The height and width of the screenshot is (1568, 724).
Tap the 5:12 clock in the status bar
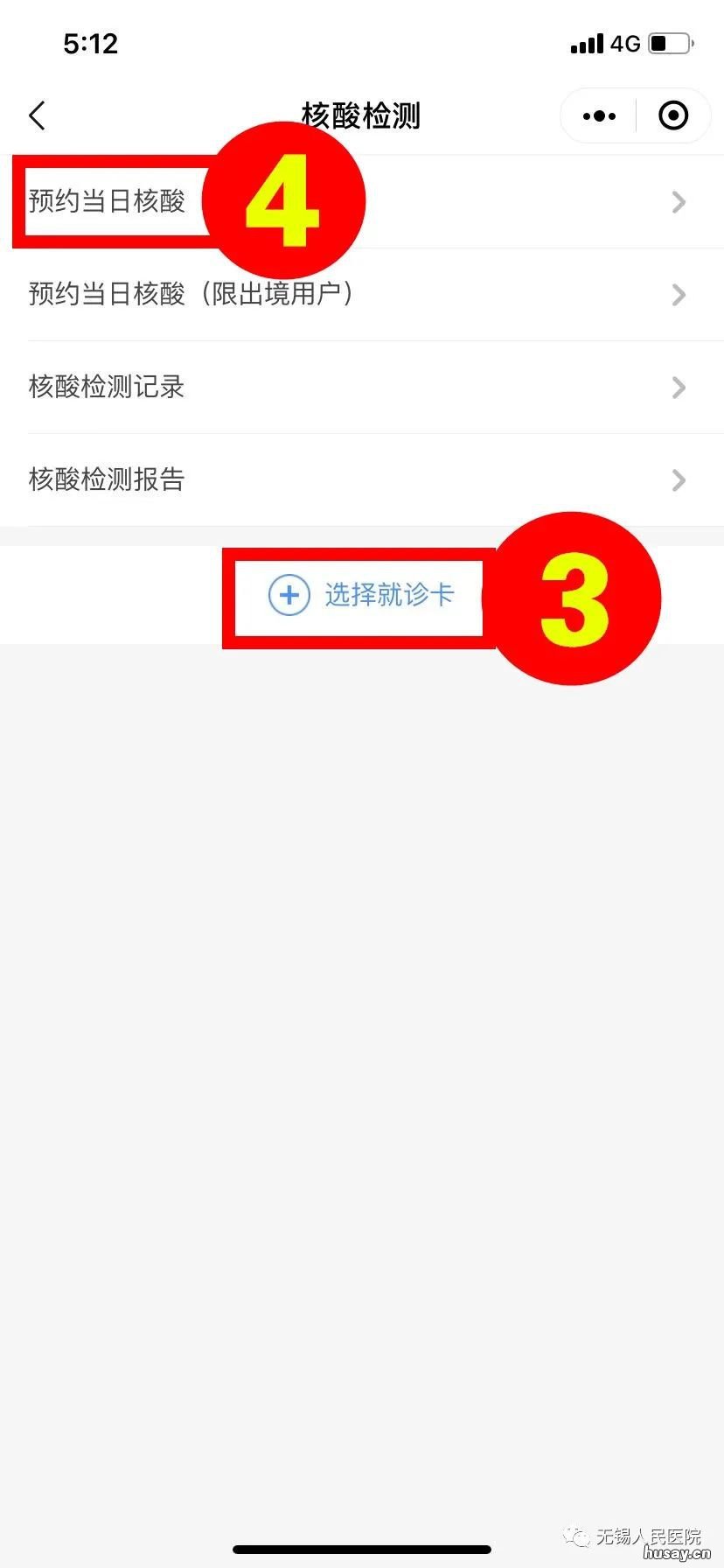click(x=91, y=43)
